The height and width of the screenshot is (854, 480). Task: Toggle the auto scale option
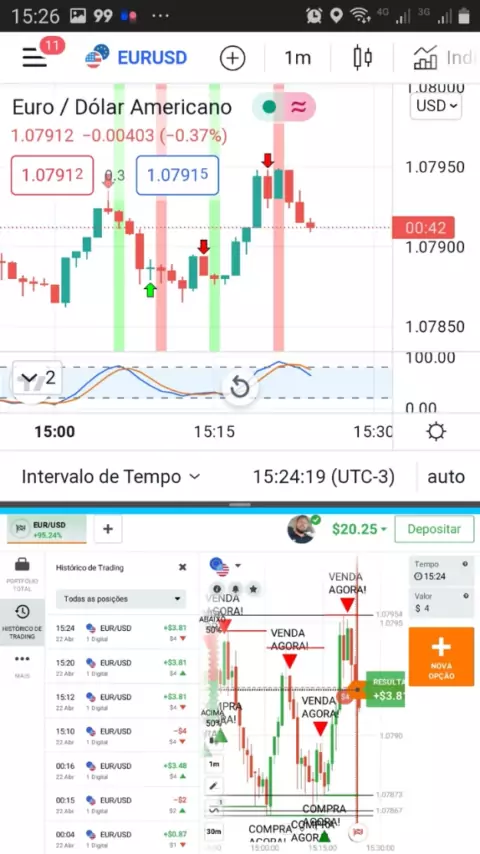pyautogui.click(x=446, y=477)
